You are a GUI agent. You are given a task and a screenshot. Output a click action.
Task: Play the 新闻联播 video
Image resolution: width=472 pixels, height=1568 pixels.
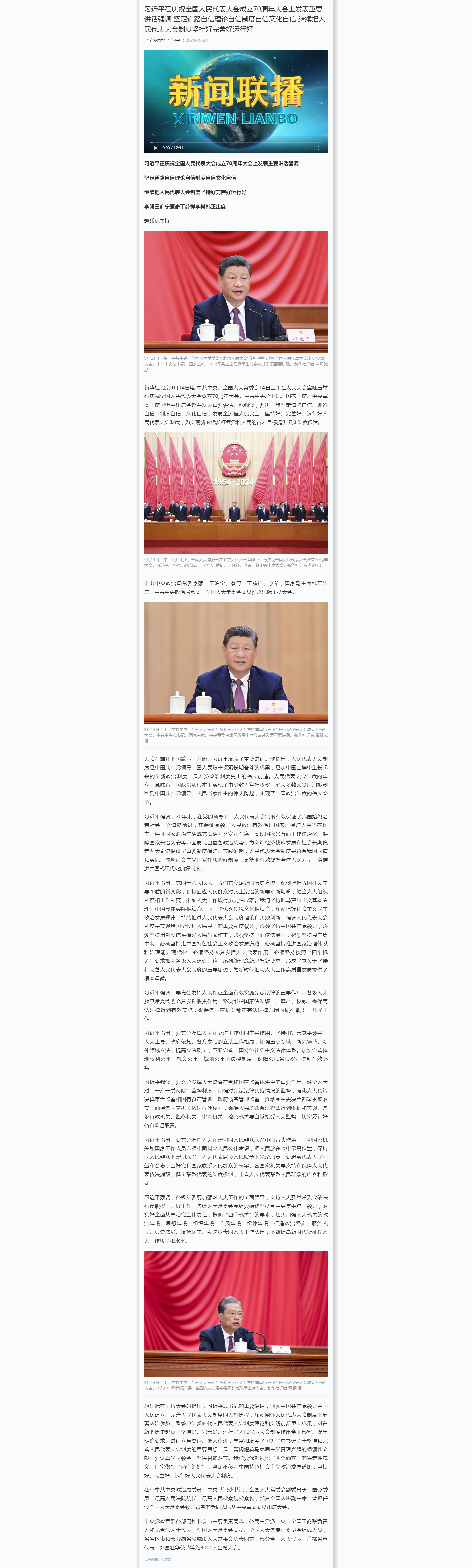click(x=155, y=148)
